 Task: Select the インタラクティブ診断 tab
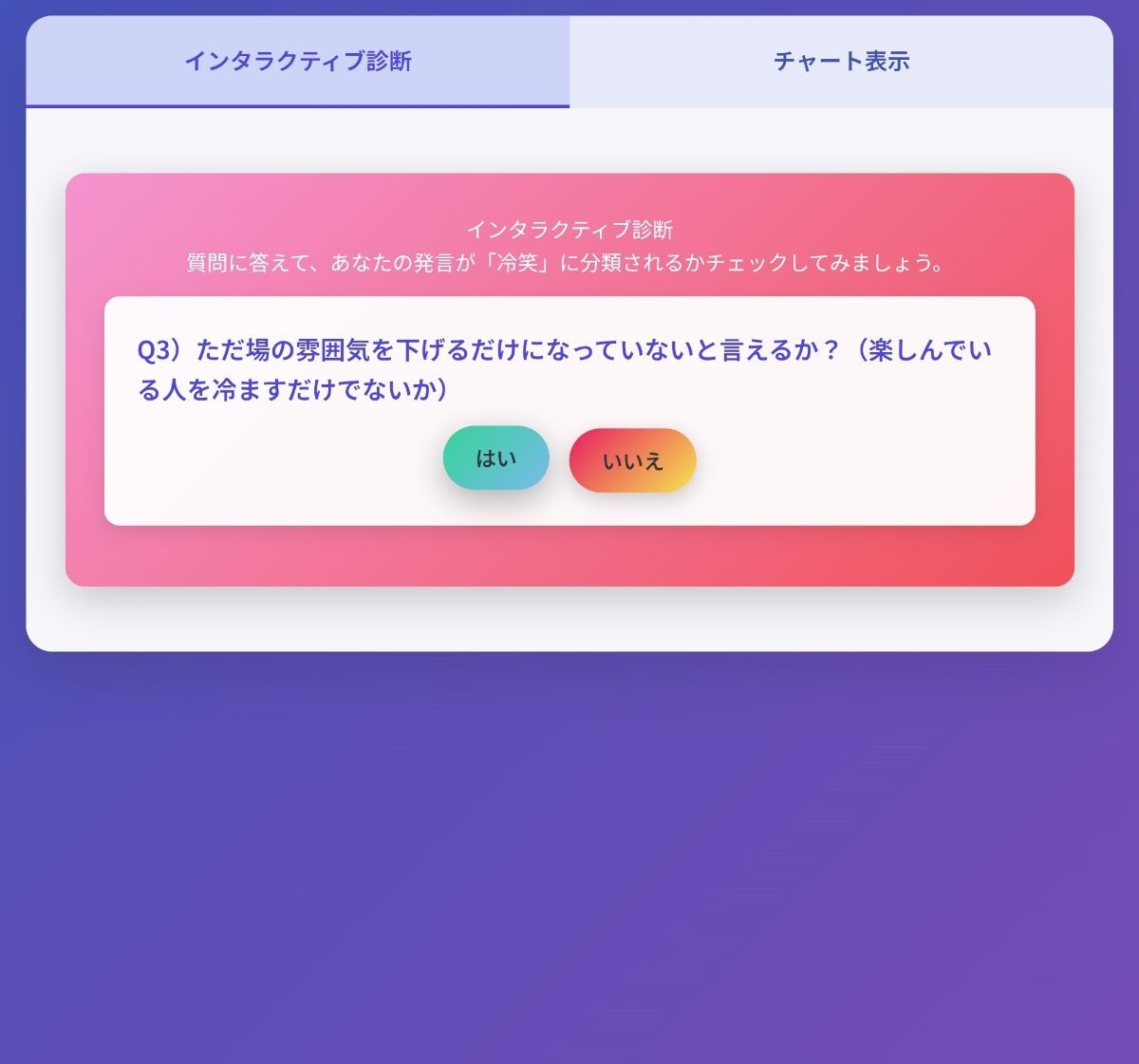click(297, 62)
